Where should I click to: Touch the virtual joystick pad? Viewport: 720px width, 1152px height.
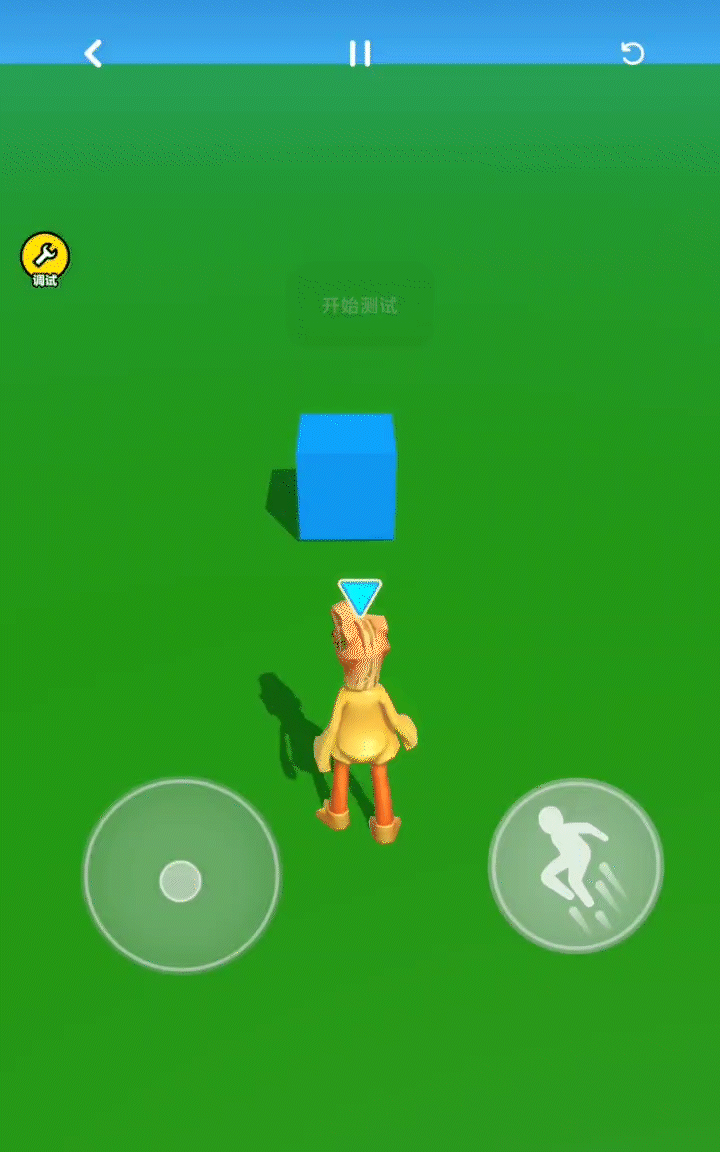pos(181,878)
